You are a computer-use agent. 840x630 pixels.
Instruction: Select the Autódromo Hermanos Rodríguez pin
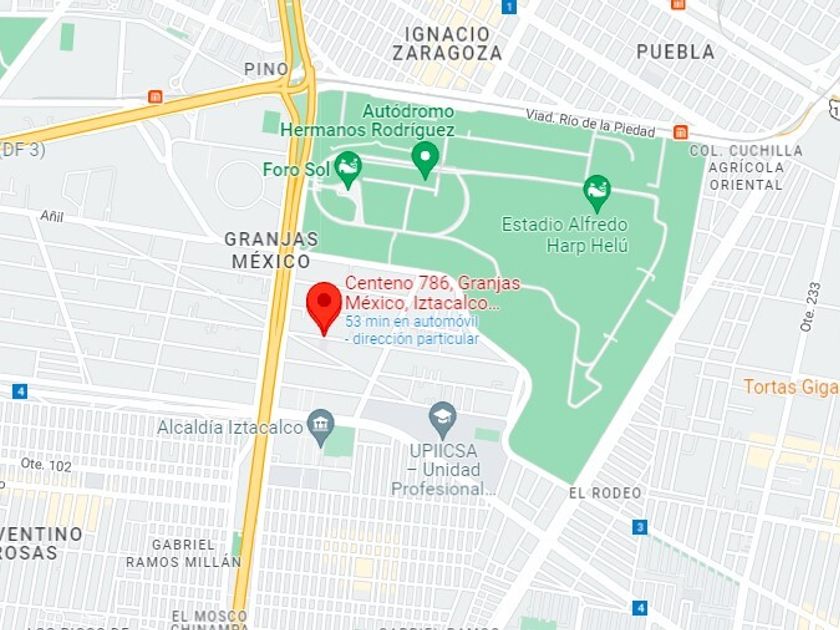tap(426, 160)
